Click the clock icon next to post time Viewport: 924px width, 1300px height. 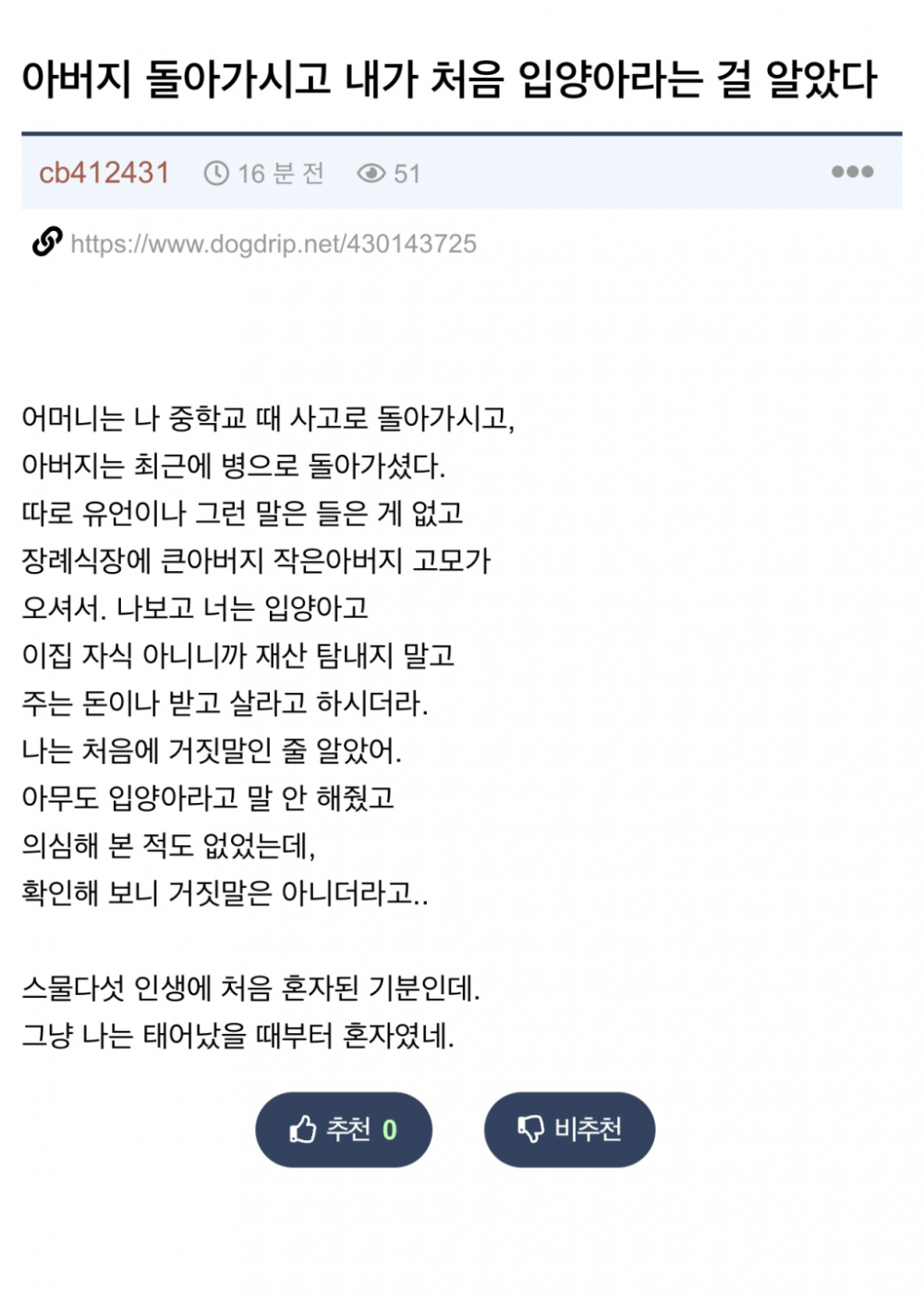[215, 172]
